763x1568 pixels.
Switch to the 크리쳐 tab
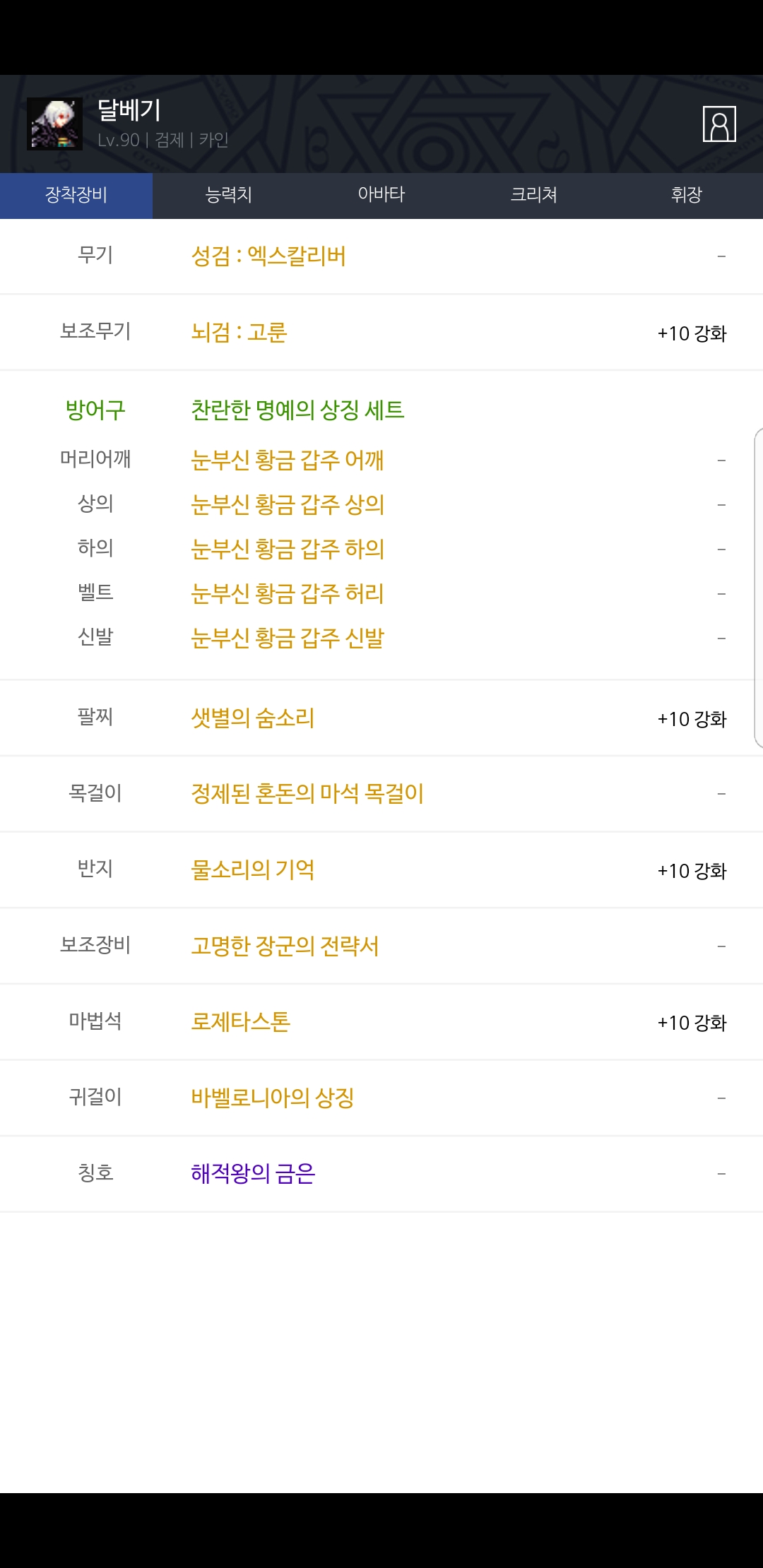[x=534, y=195]
